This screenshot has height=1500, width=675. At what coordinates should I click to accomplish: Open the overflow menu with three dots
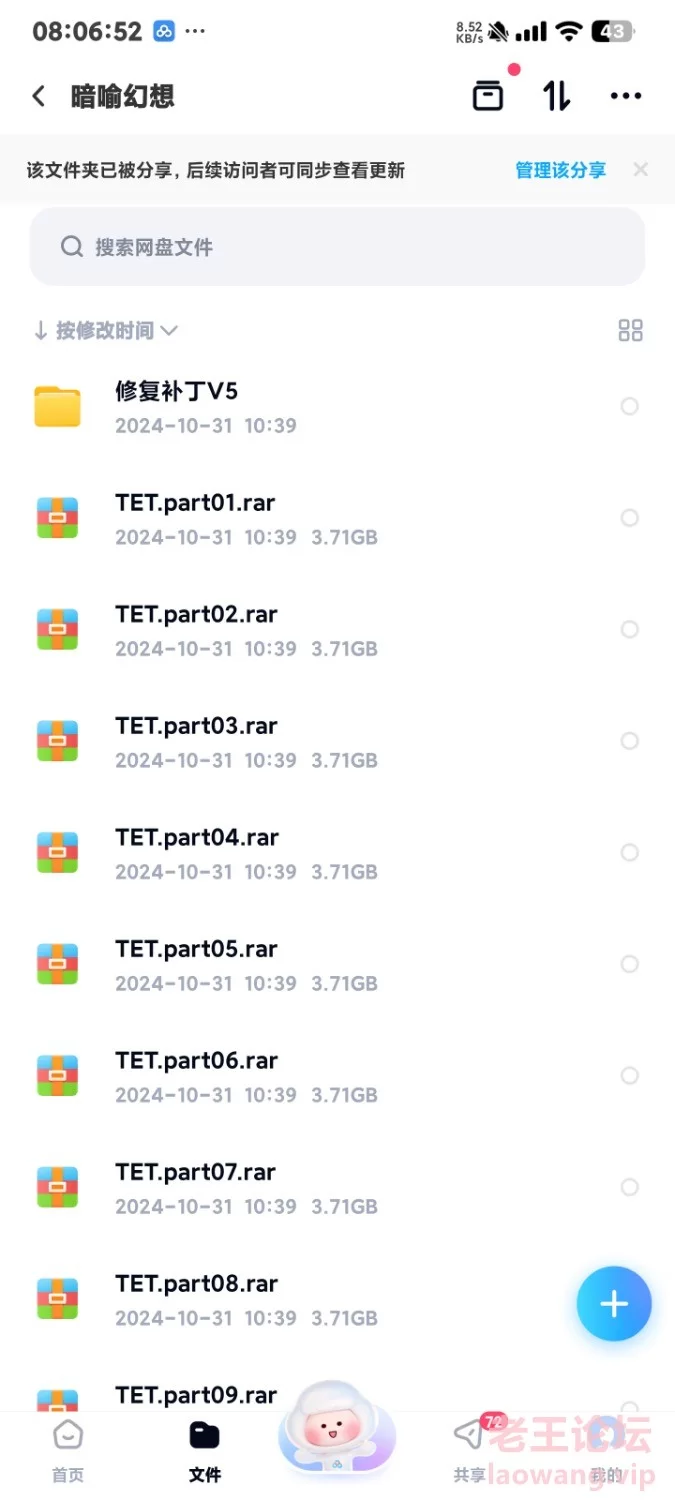tap(626, 96)
